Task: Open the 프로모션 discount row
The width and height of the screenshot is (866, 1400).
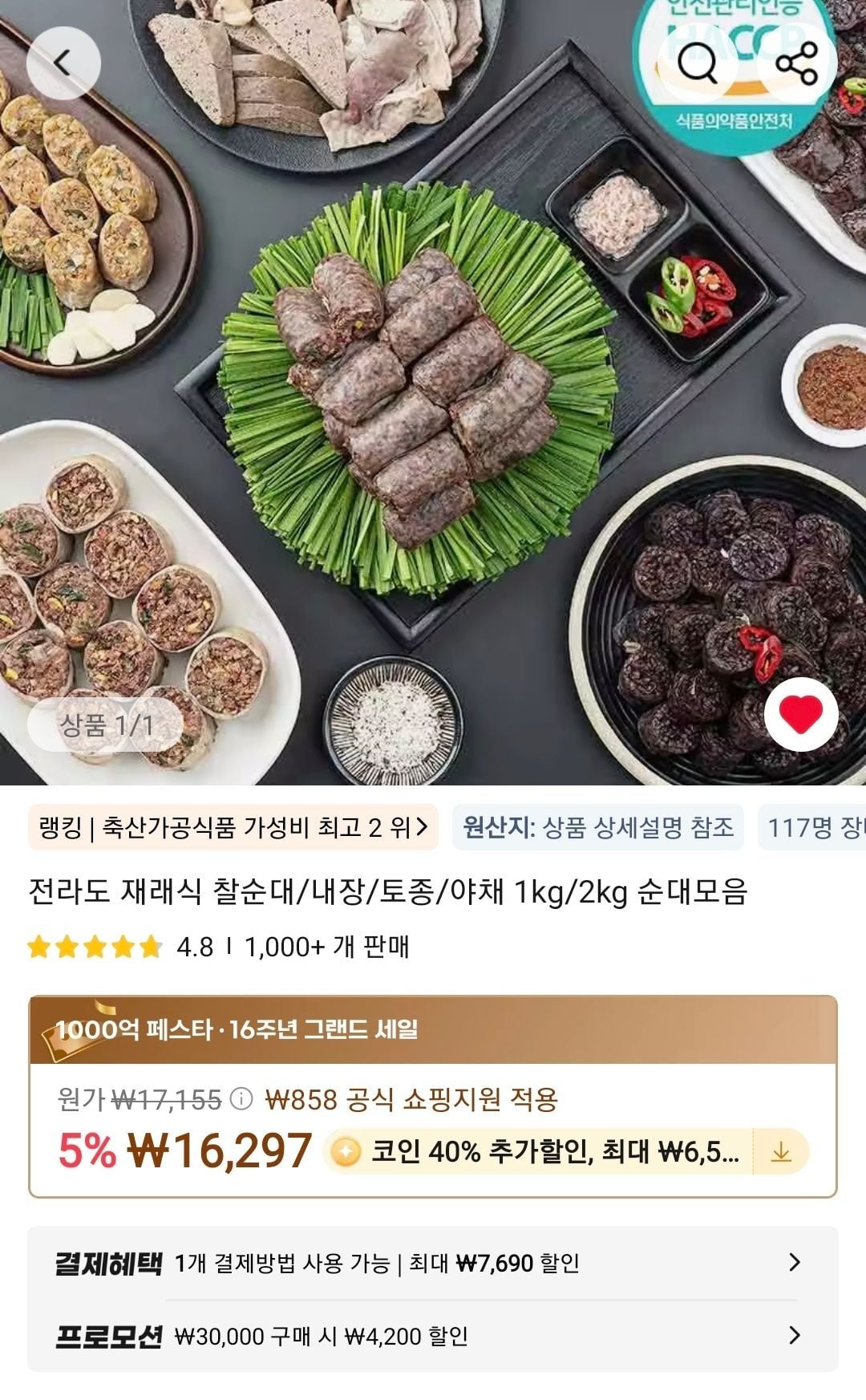Action: [433, 1336]
